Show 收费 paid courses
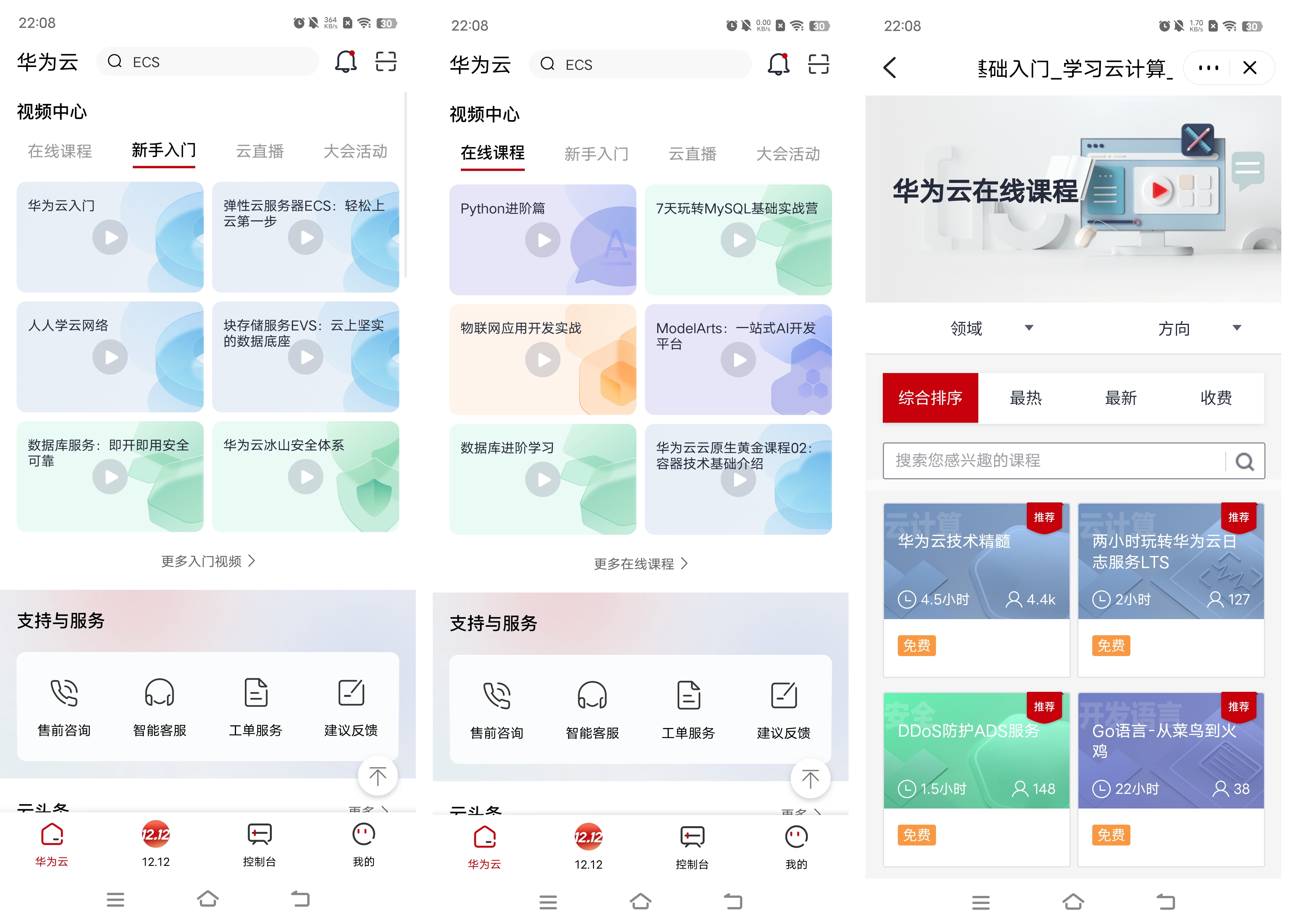1289x924 pixels. (x=1216, y=398)
